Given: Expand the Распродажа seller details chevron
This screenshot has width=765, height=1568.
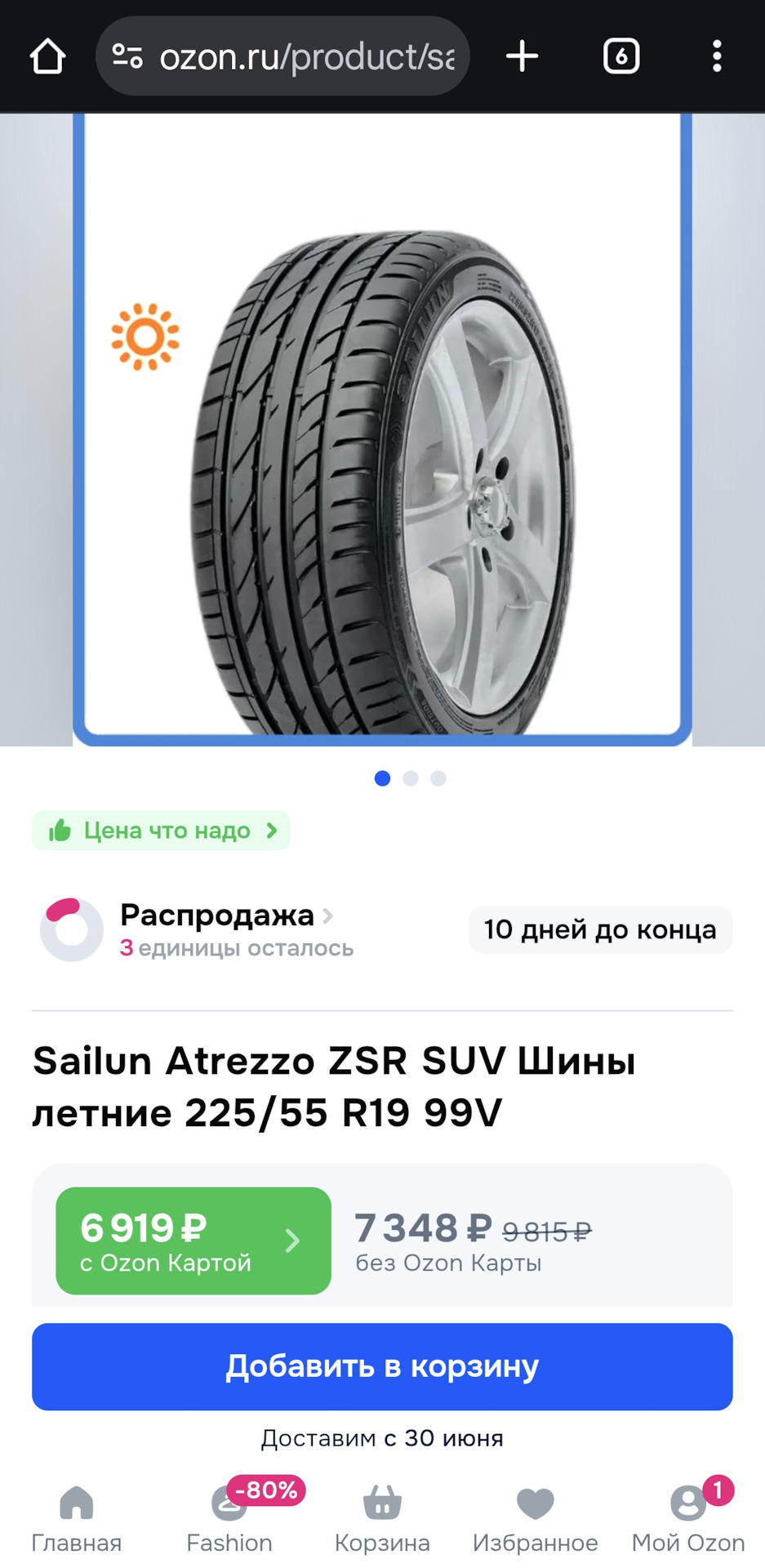Looking at the screenshot, I should click(x=328, y=916).
